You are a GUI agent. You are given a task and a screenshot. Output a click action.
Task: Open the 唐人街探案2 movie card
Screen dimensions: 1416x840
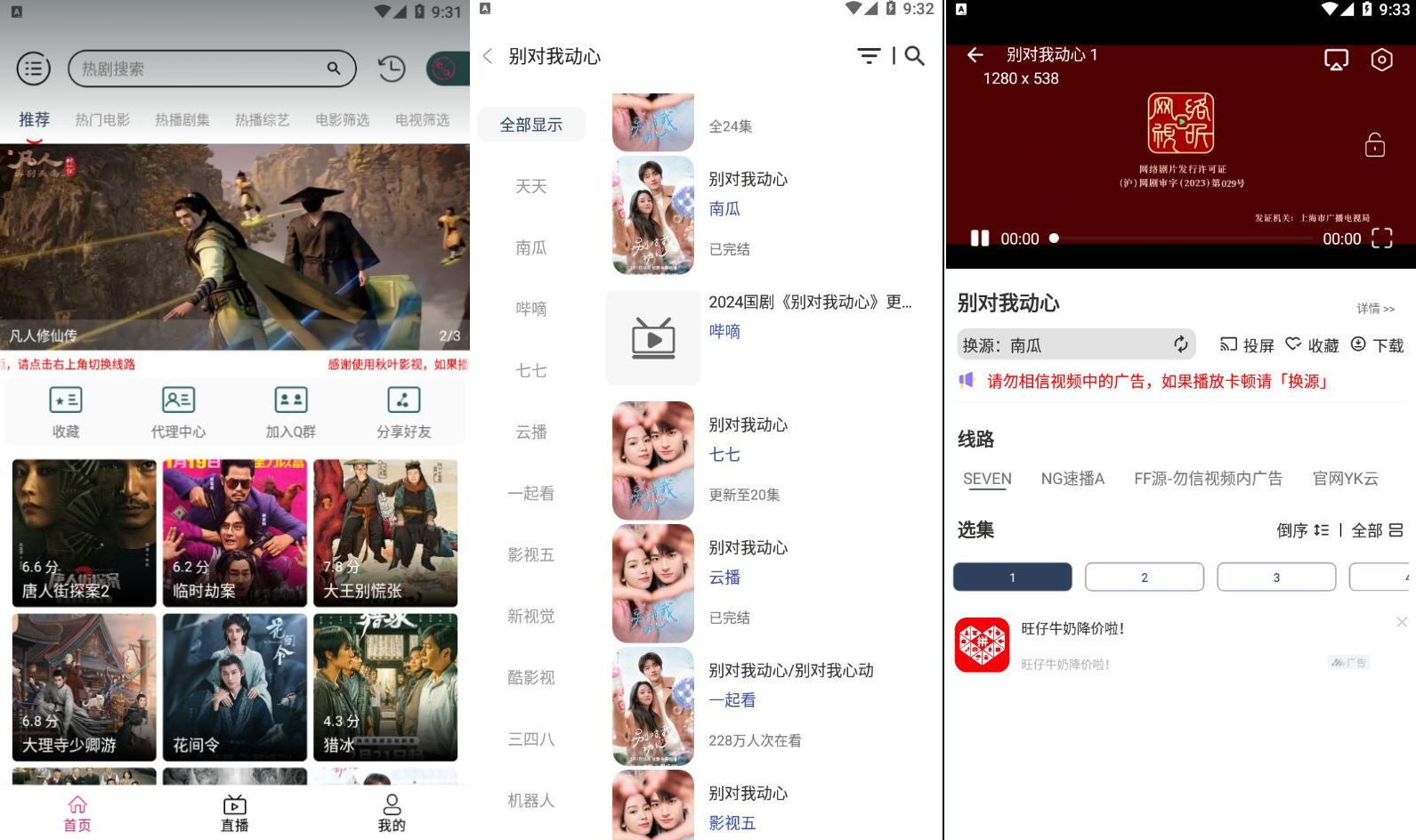click(84, 532)
